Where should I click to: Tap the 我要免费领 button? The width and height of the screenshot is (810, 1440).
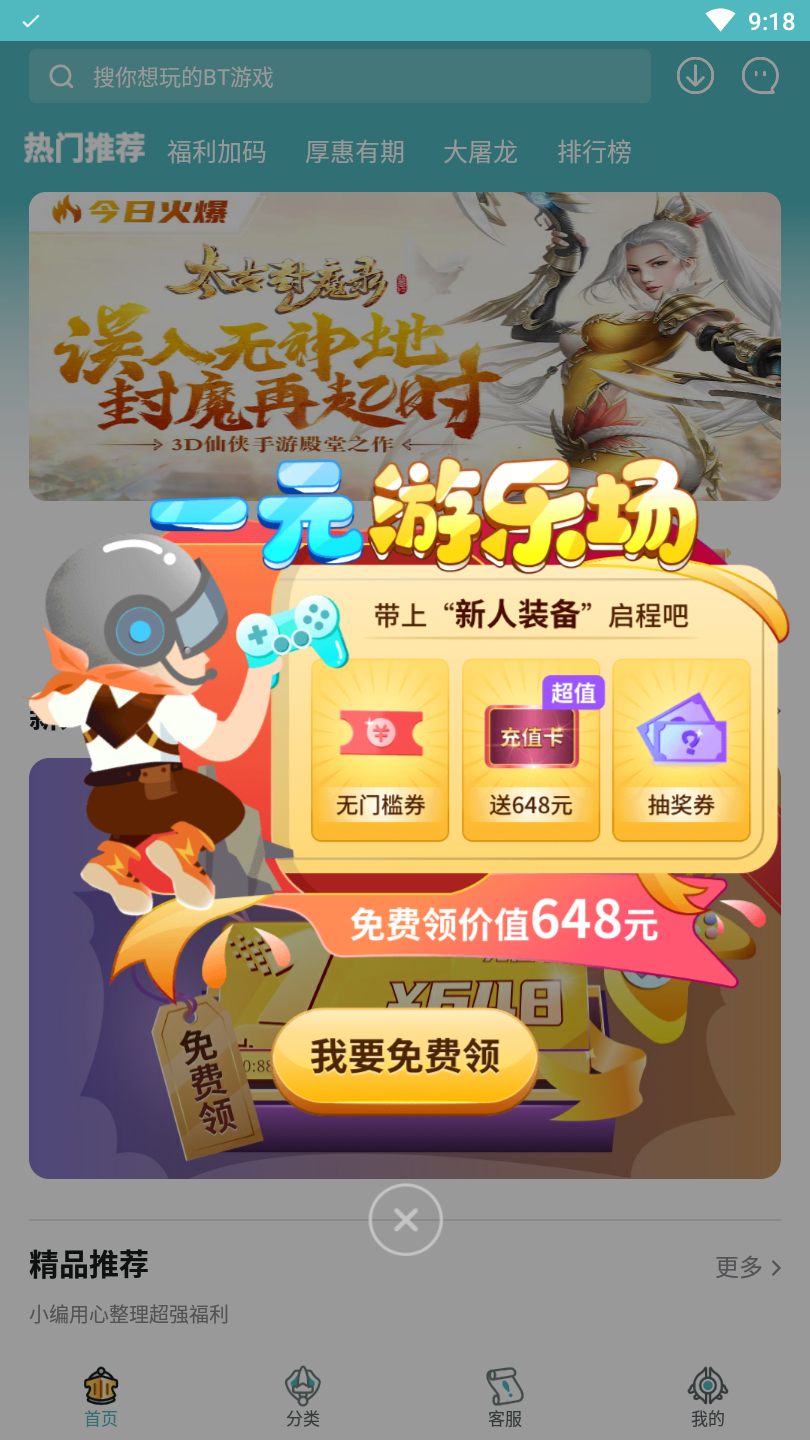click(405, 1057)
